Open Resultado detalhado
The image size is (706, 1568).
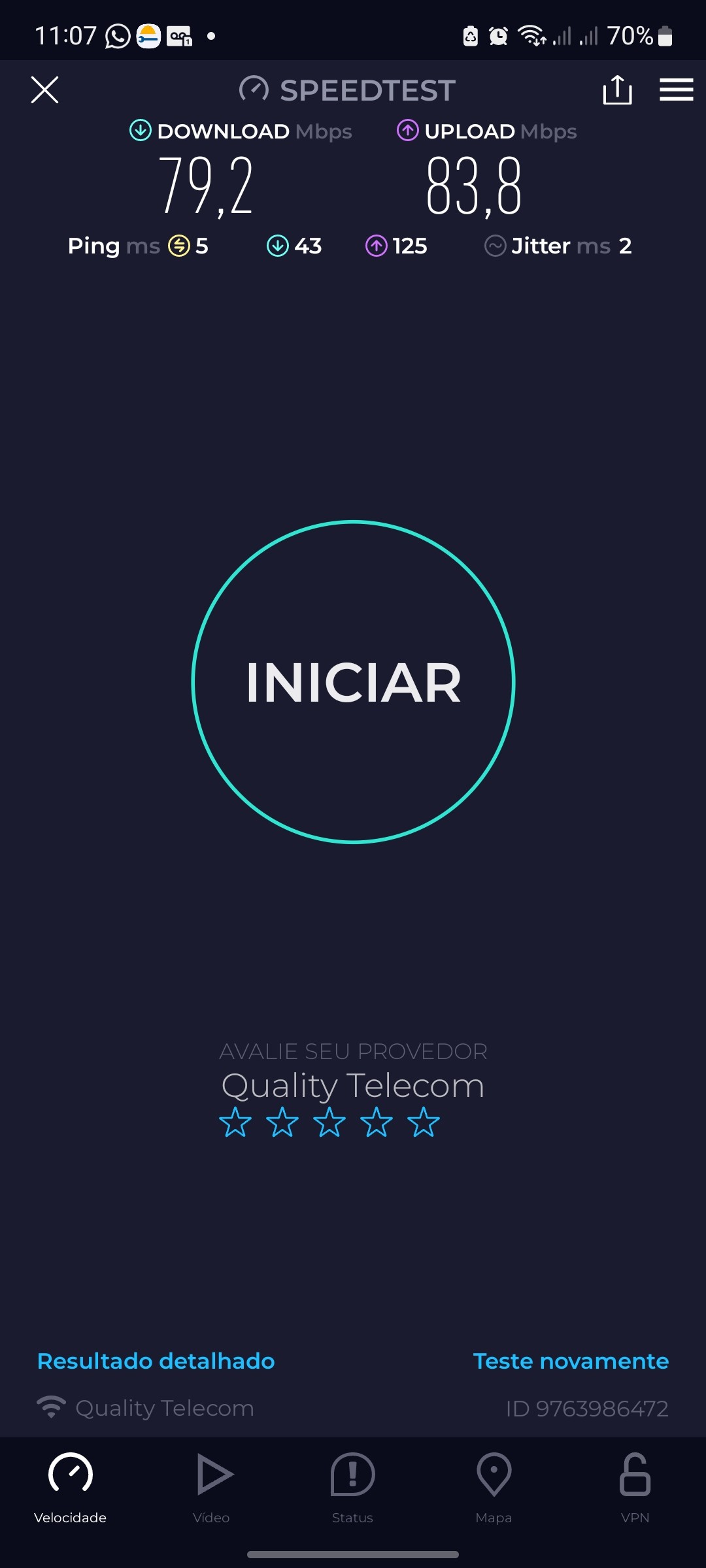pyautogui.click(x=156, y=1361)
